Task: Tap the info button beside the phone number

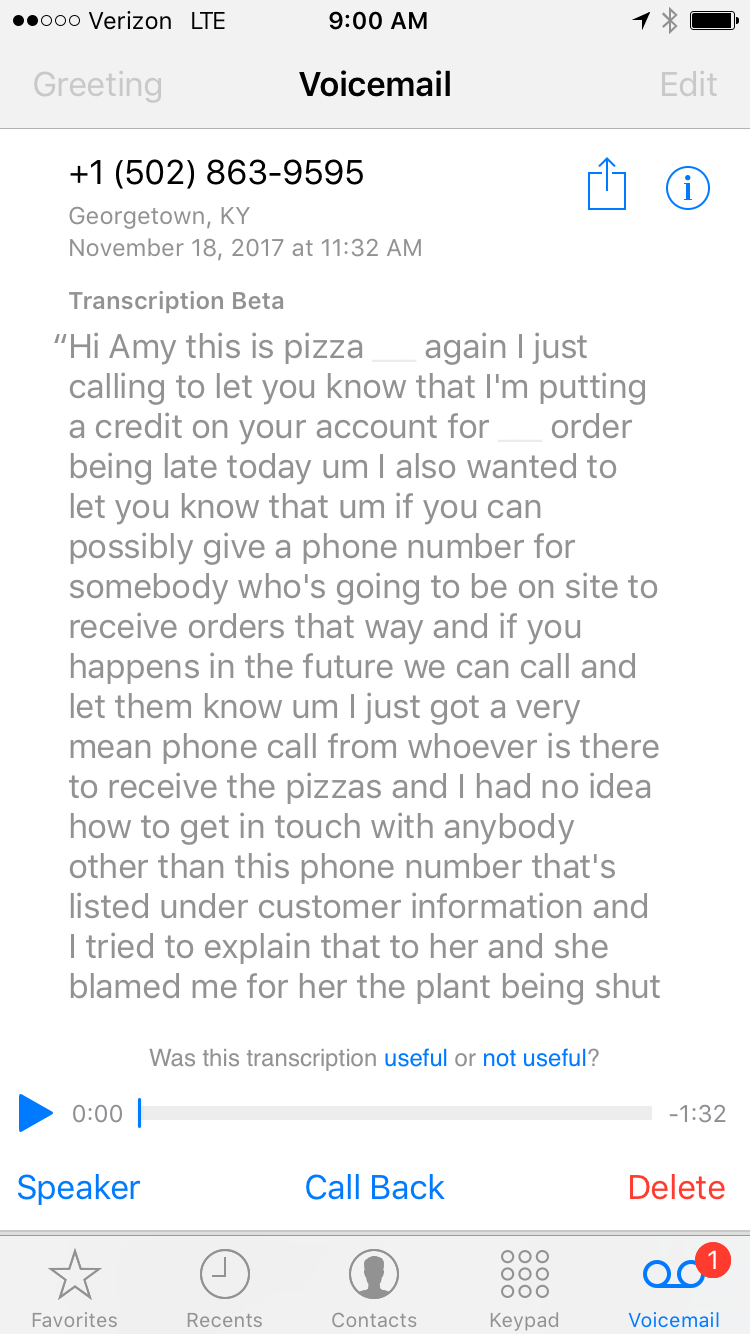Action: 687,187
